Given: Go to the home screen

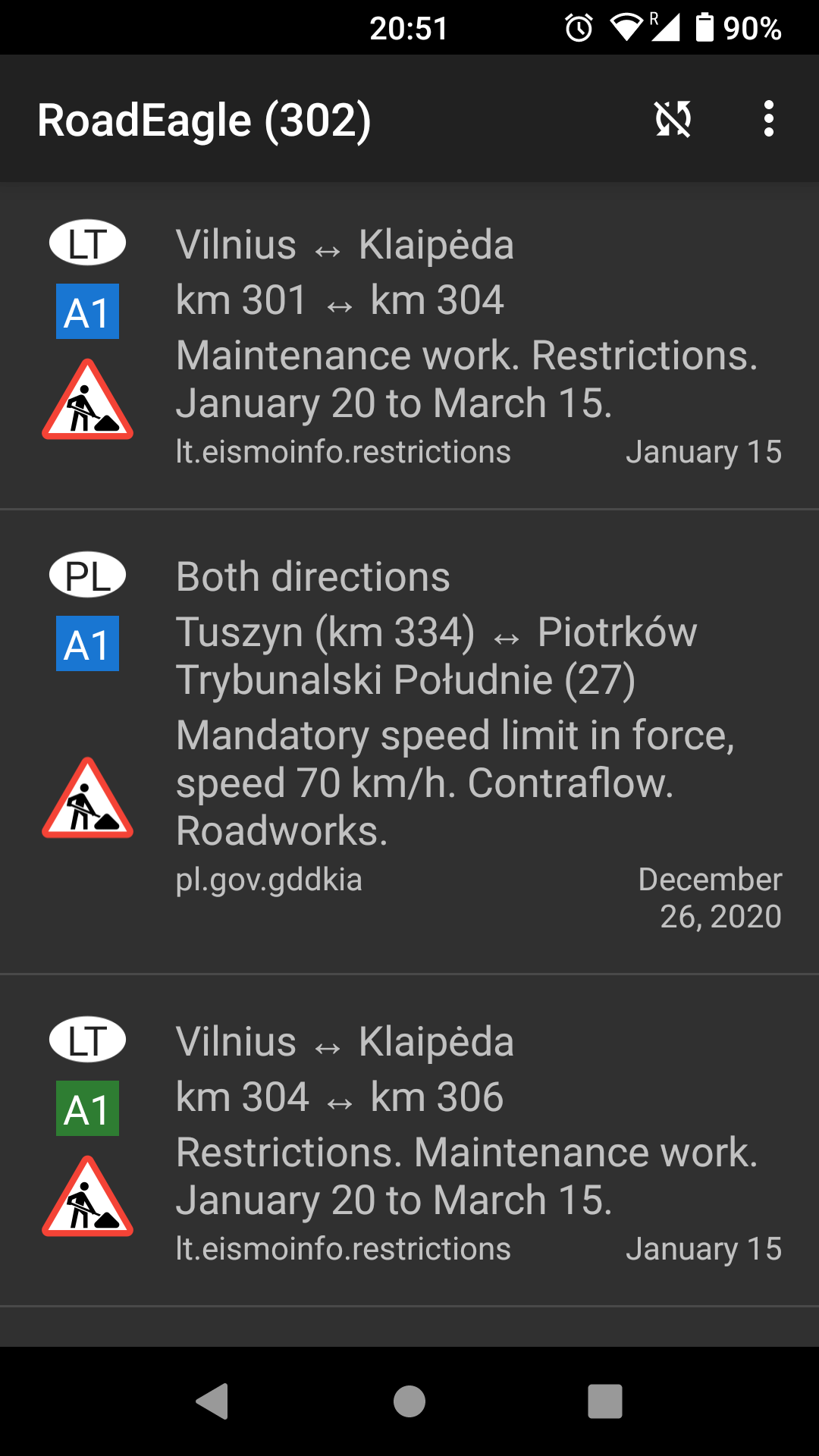Looking at the screenshot, I should [409, 1401].
